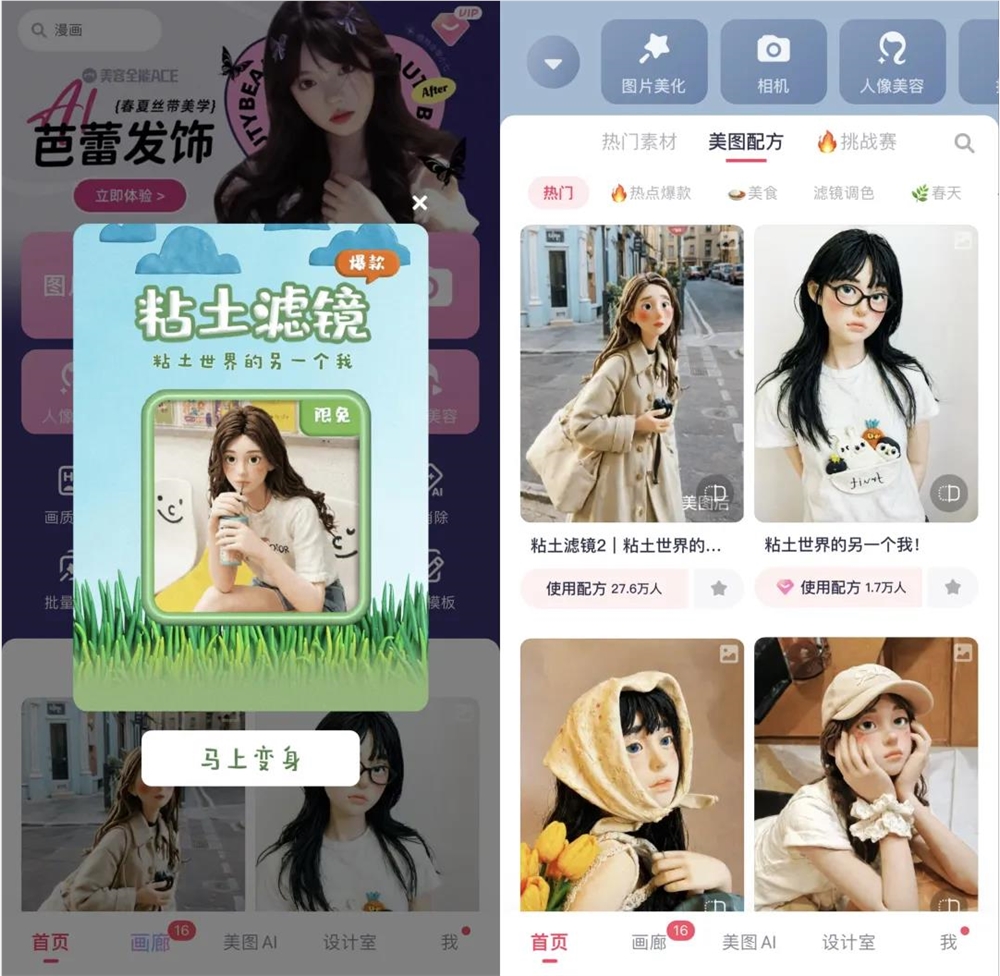Switch to the 挑战赛 tab

point(856,142)
